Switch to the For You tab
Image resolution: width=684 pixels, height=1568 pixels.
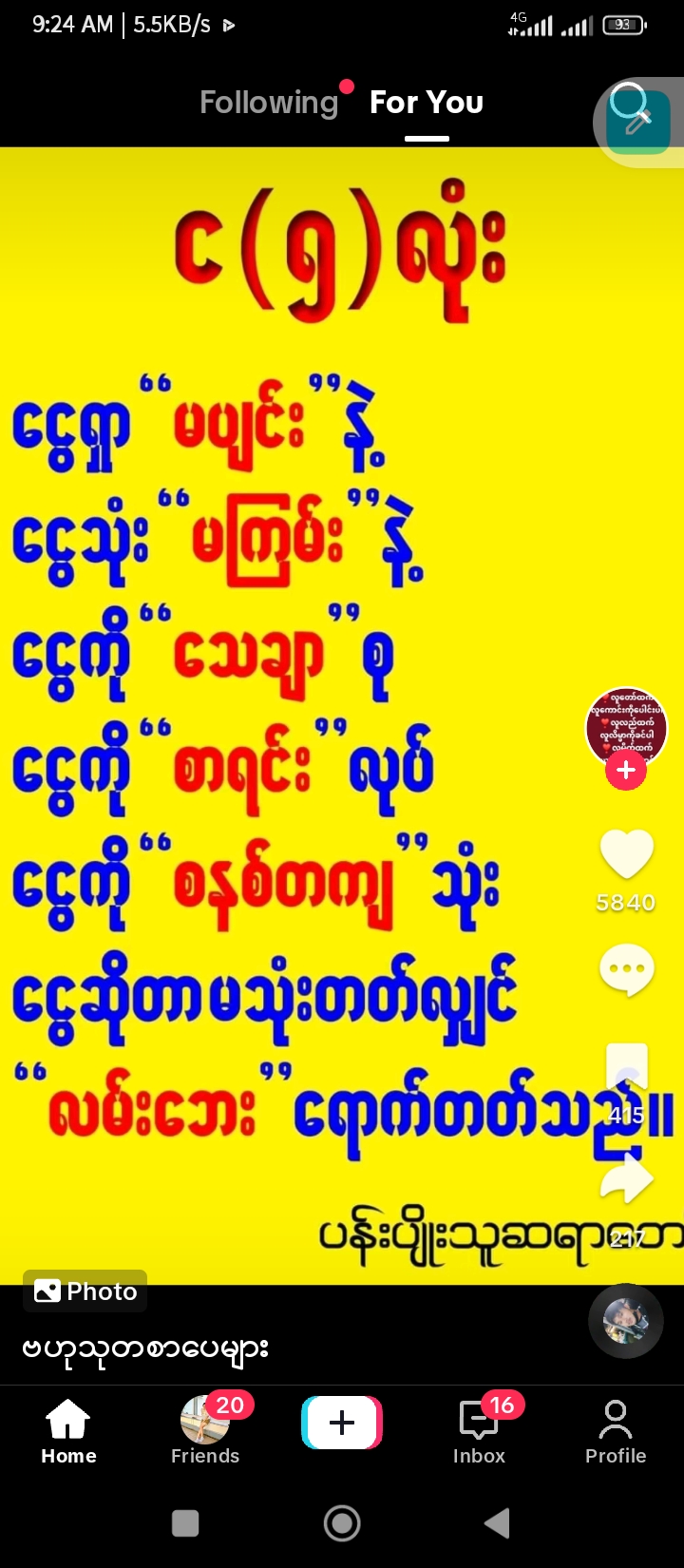427,103
